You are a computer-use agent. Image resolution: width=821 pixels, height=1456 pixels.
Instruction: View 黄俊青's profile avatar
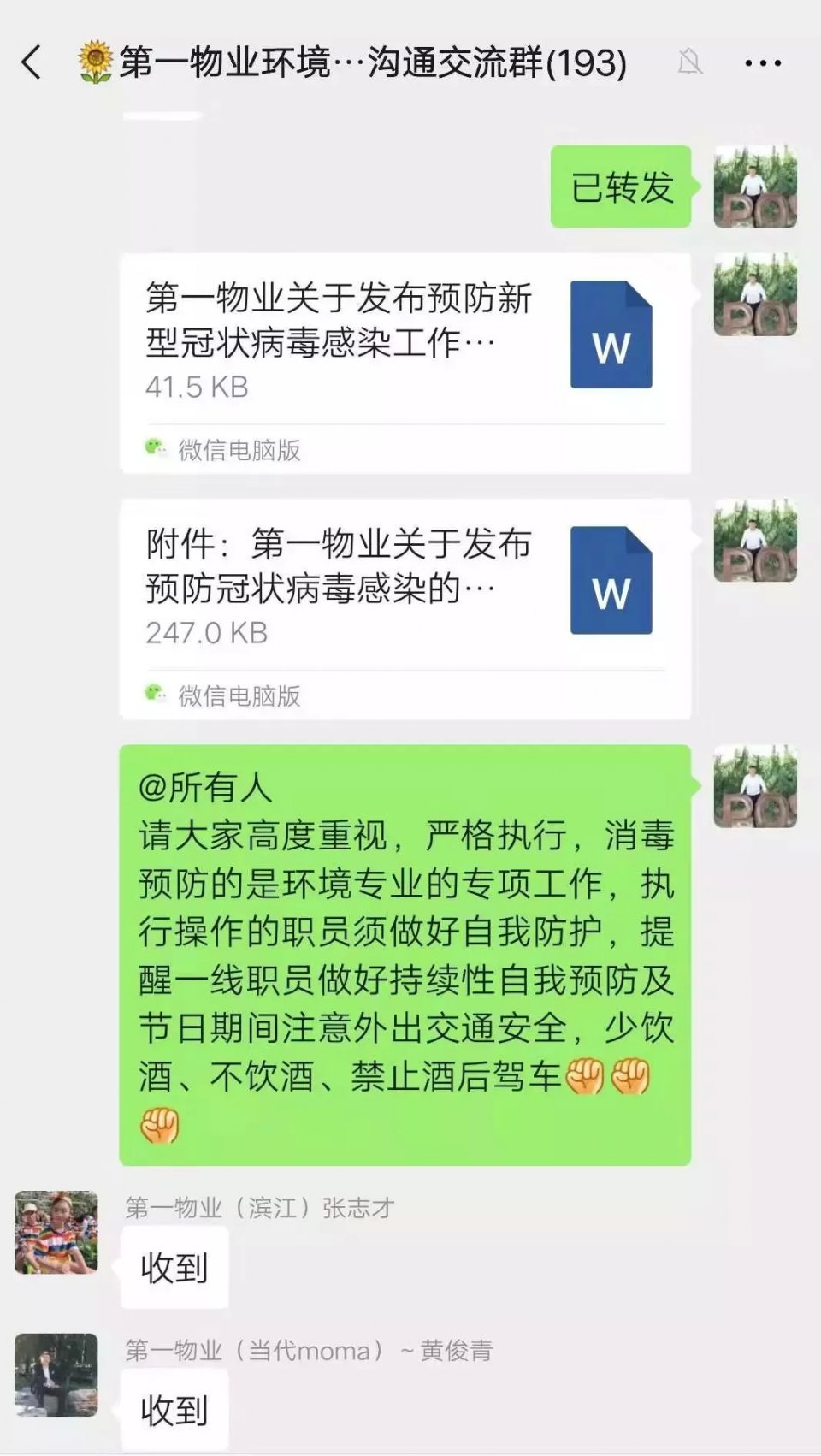tap(56, 1374)
